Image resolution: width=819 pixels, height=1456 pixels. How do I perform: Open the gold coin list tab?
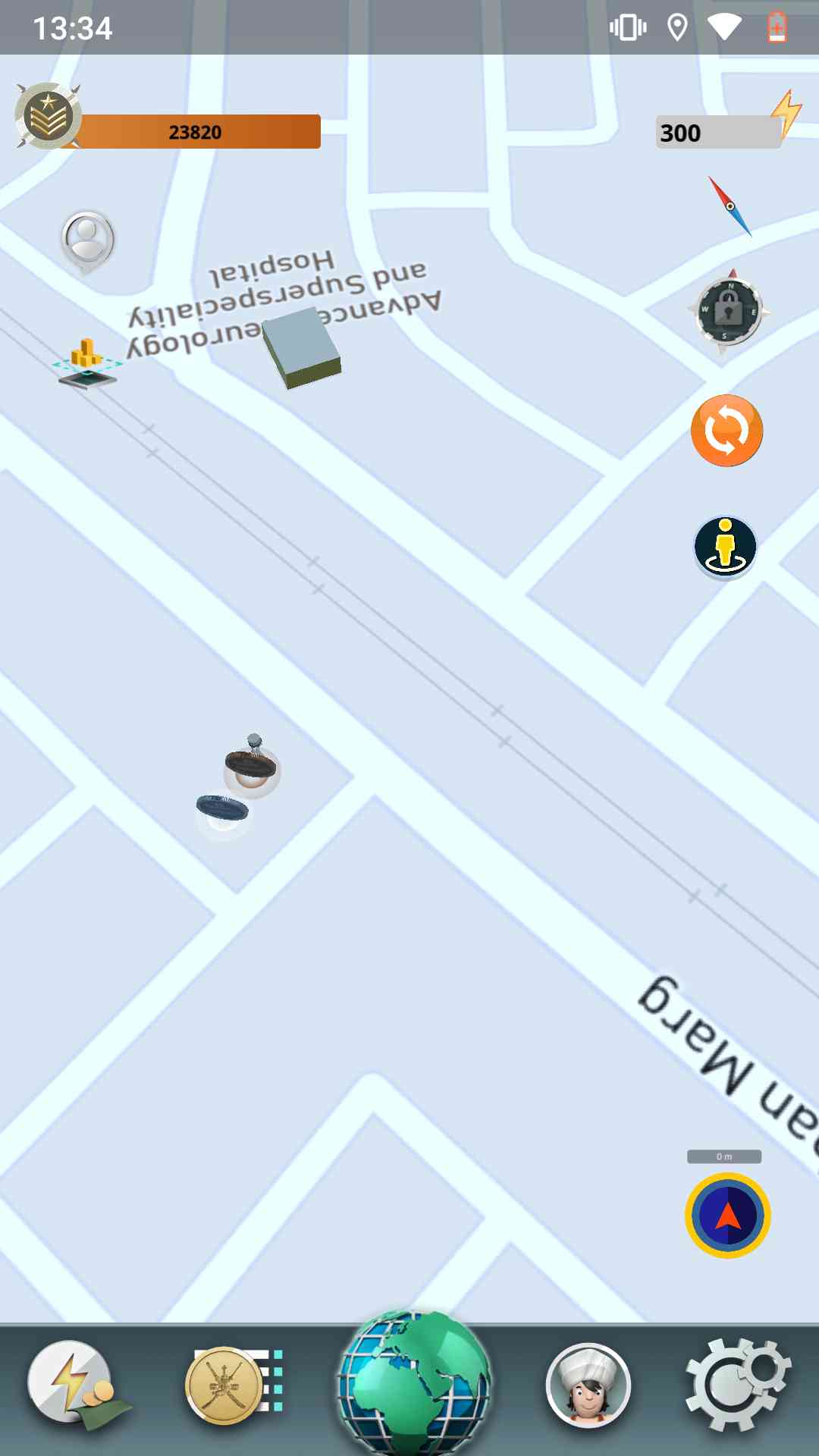pyautogui.click(x=234, y=1384)
